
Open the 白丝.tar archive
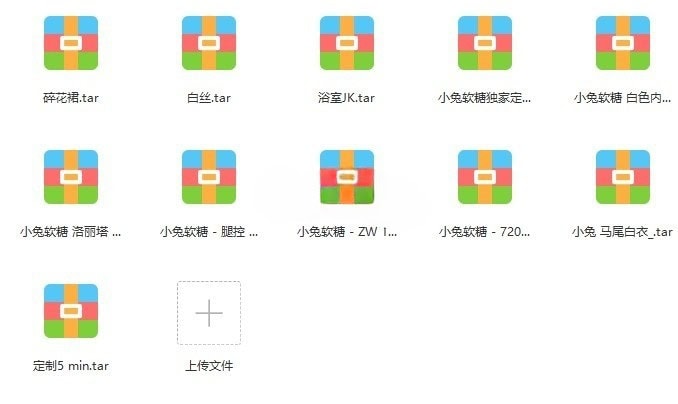pos(209,43)
